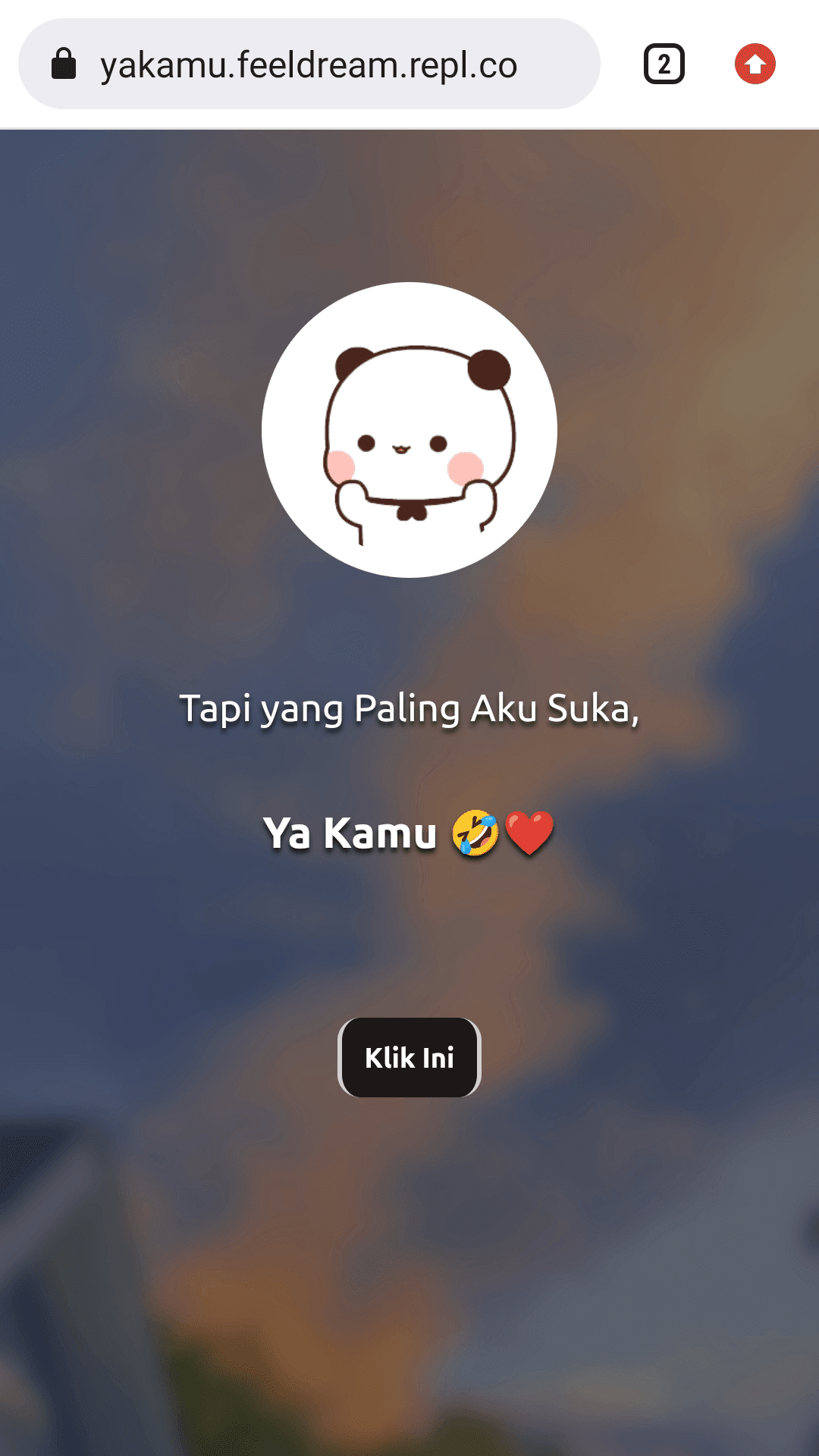Tap the yakamu.feeldream.repl.co address bar
Viewport: 819px width, 1456px height.
tap(309, 65)
